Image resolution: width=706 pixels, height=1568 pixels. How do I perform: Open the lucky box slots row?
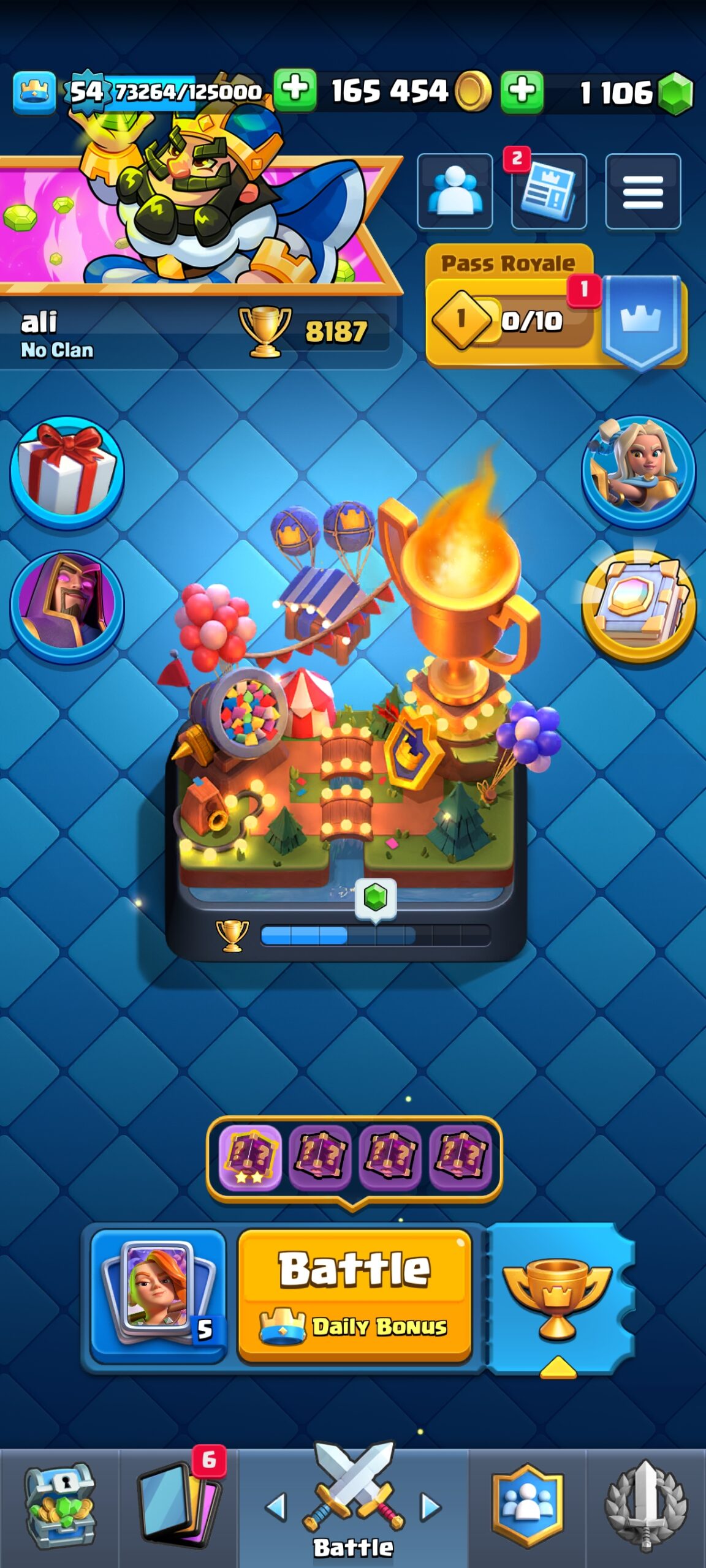click(354, 1156)
